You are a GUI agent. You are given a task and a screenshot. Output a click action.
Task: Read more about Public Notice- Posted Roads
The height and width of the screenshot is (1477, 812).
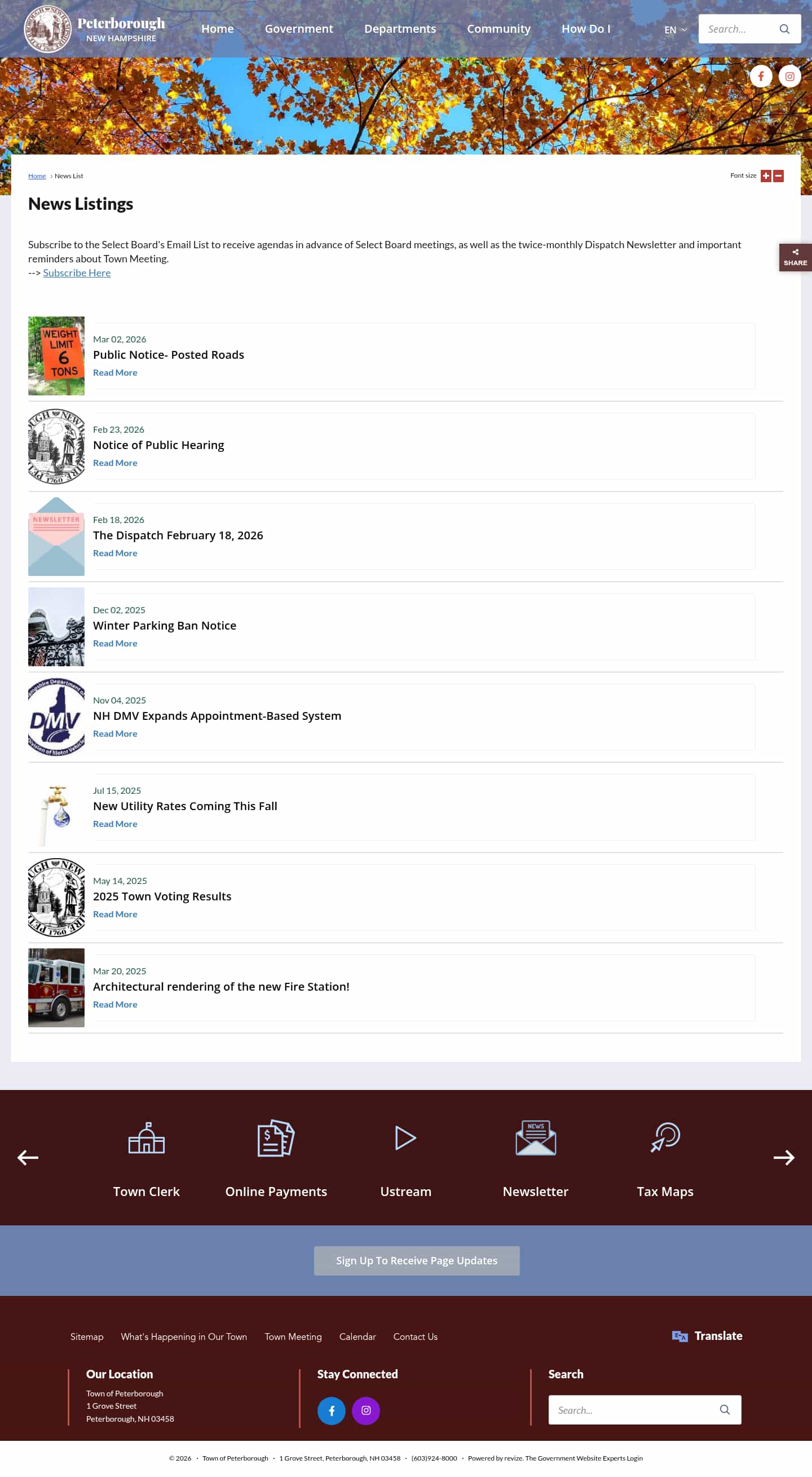(x=115, y=373)
